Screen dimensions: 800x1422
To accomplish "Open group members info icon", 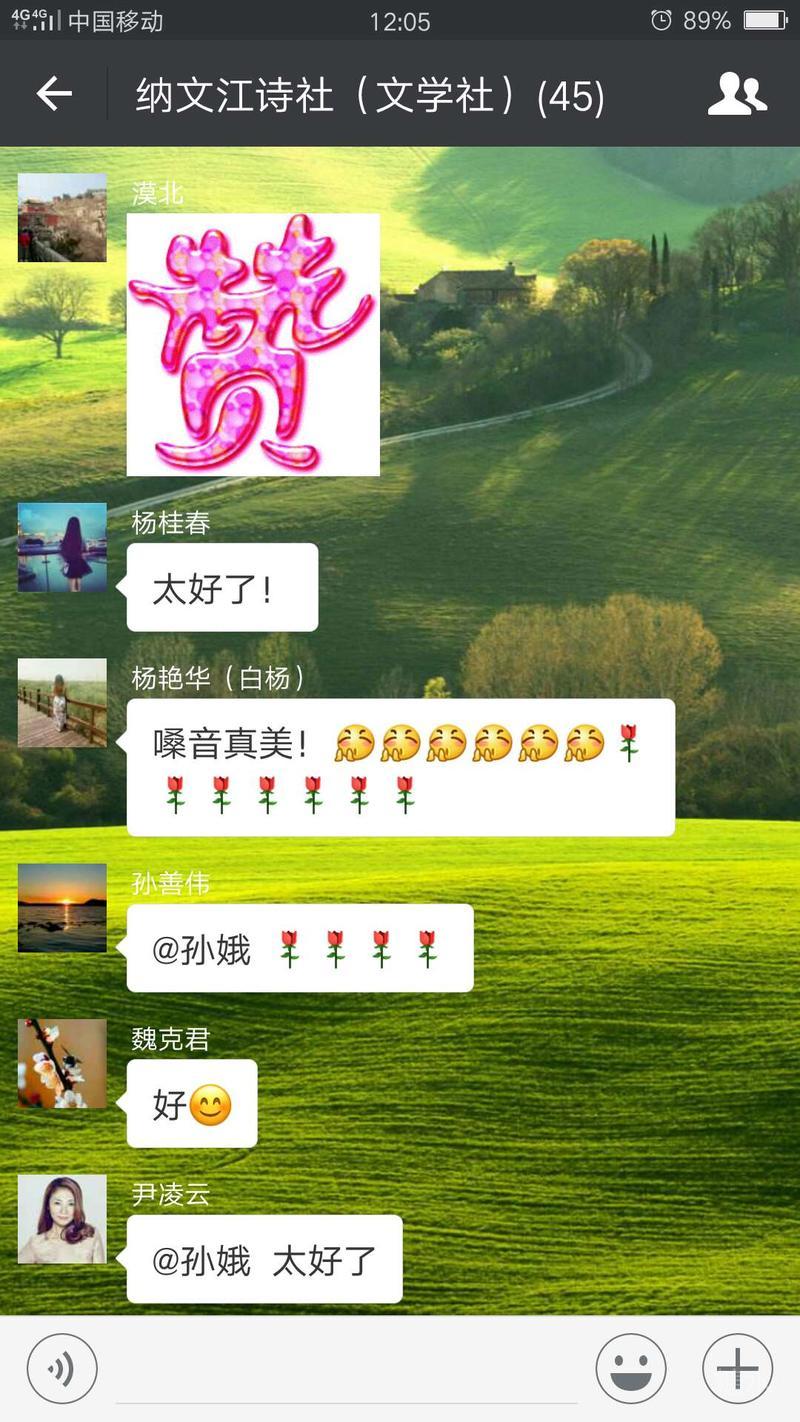I will point(737,94).
